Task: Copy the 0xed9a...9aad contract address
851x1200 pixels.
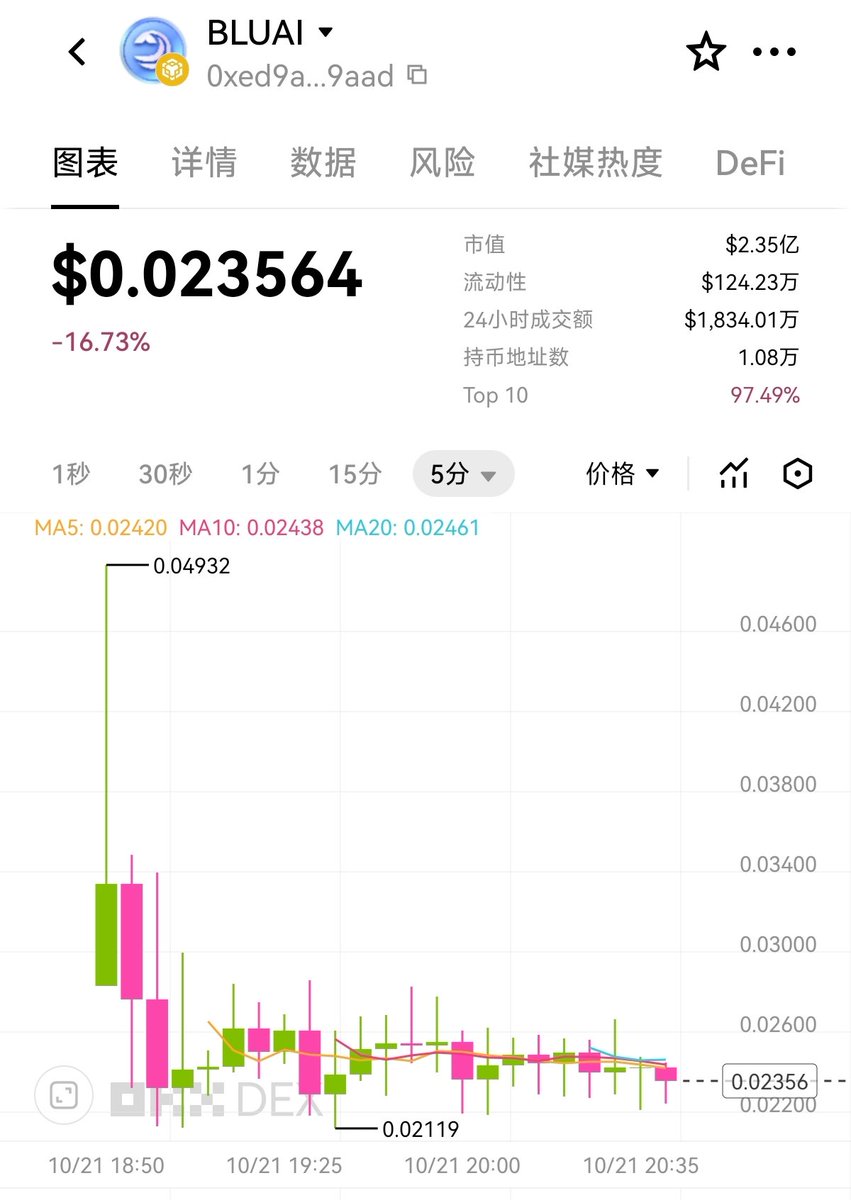Action: tap(417, 75)
